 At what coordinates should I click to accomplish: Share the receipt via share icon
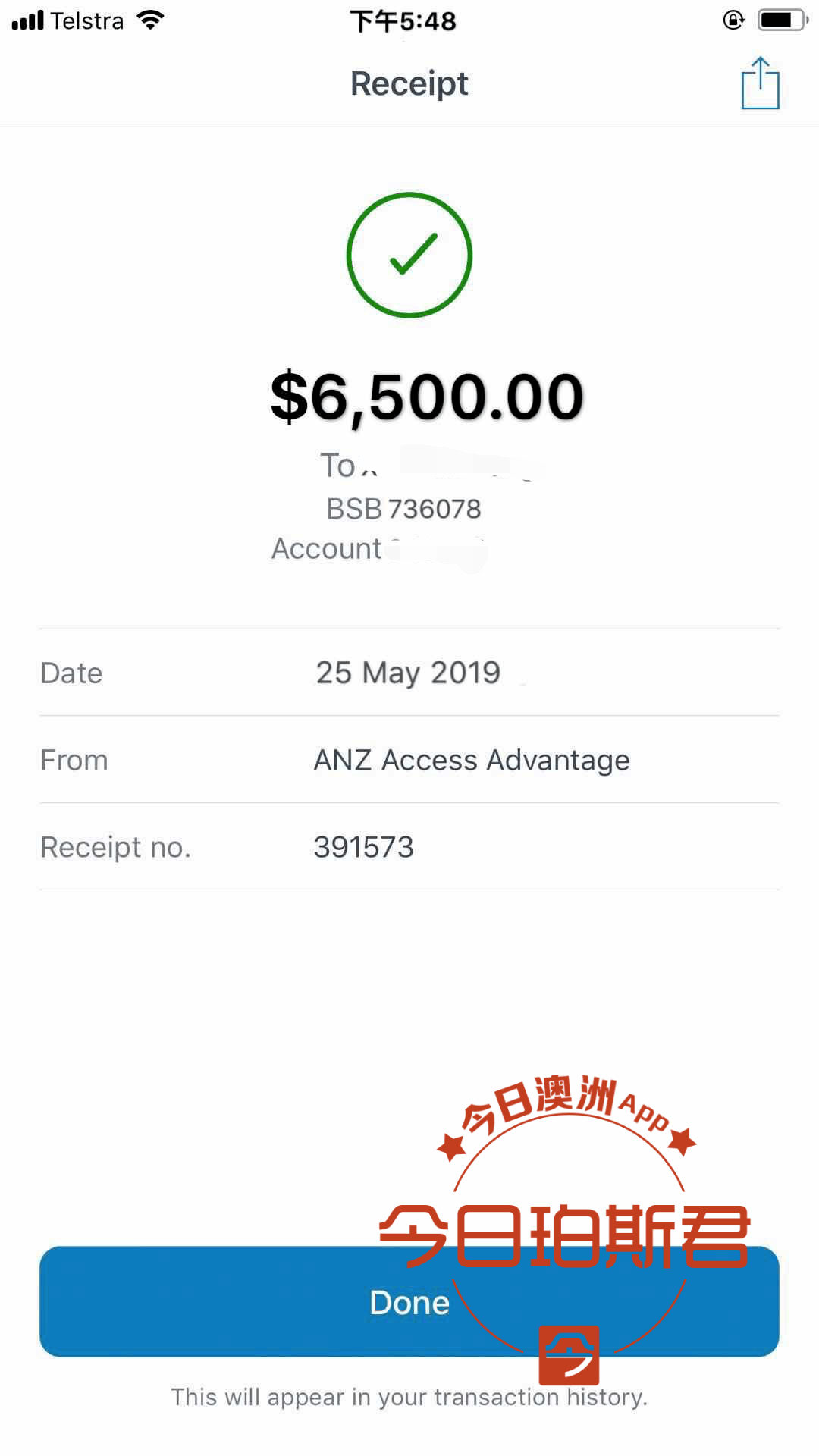(760, 83)
